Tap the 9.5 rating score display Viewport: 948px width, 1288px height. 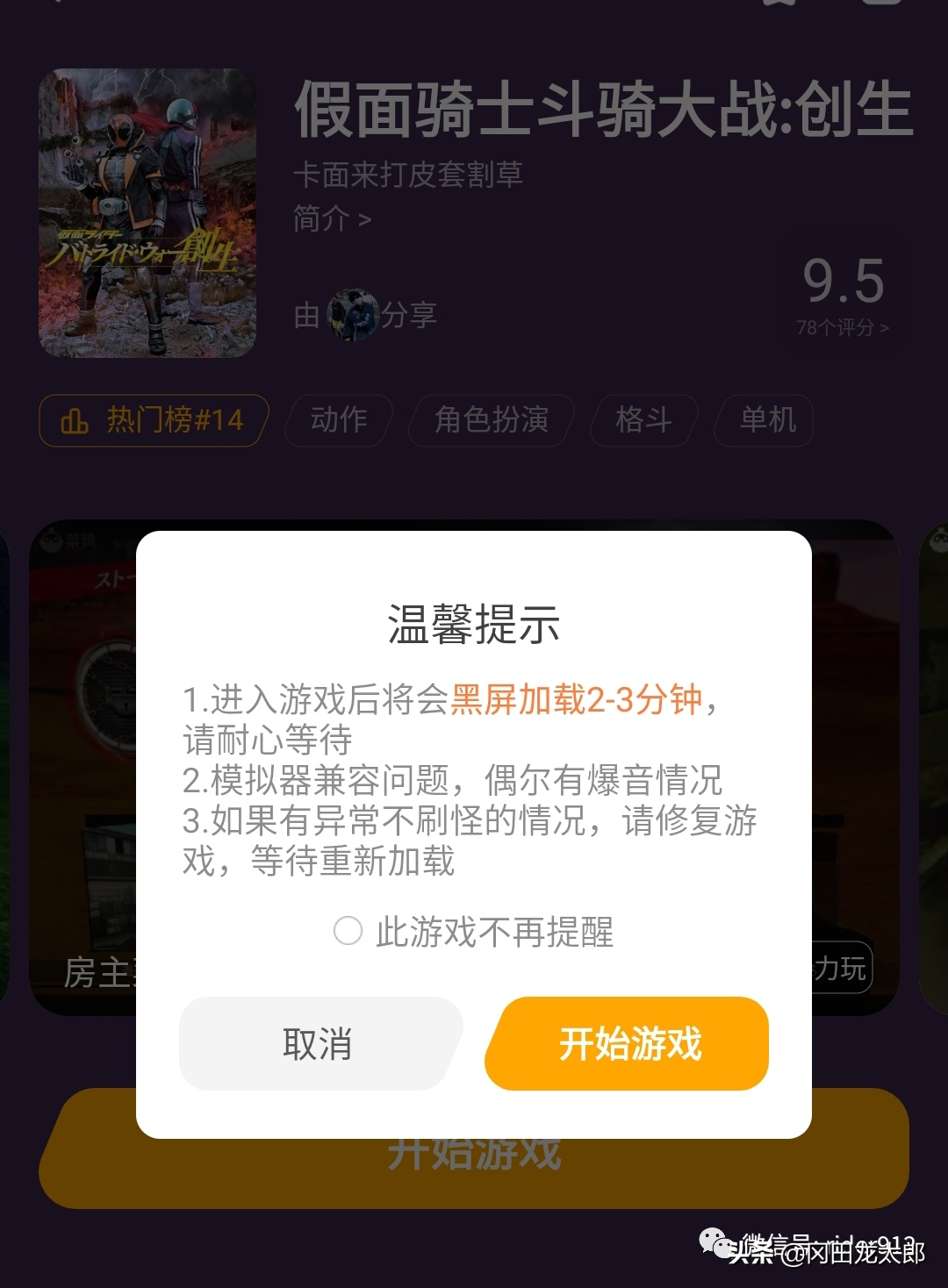click(844, 281)
